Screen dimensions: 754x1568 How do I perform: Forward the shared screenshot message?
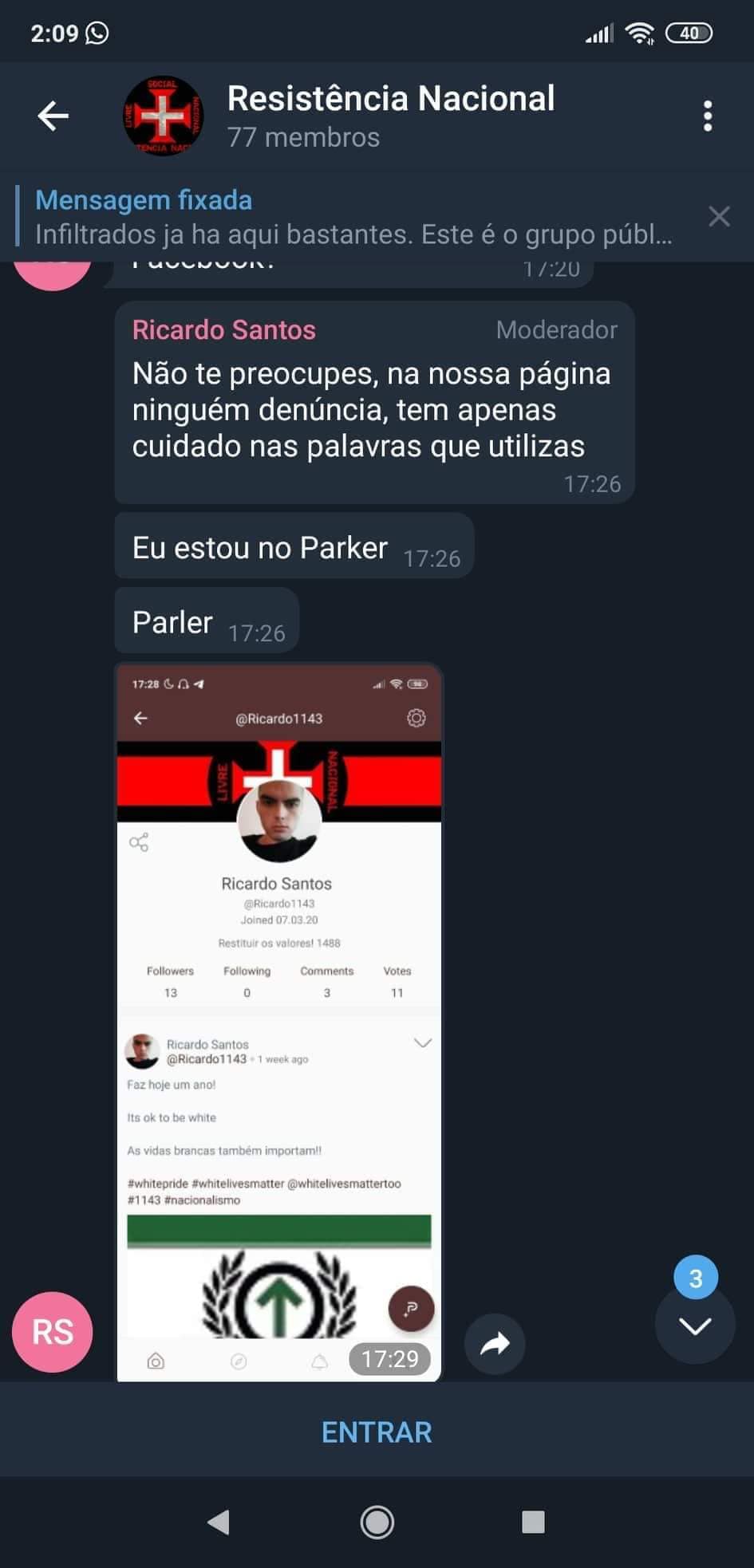[495, 1344]
